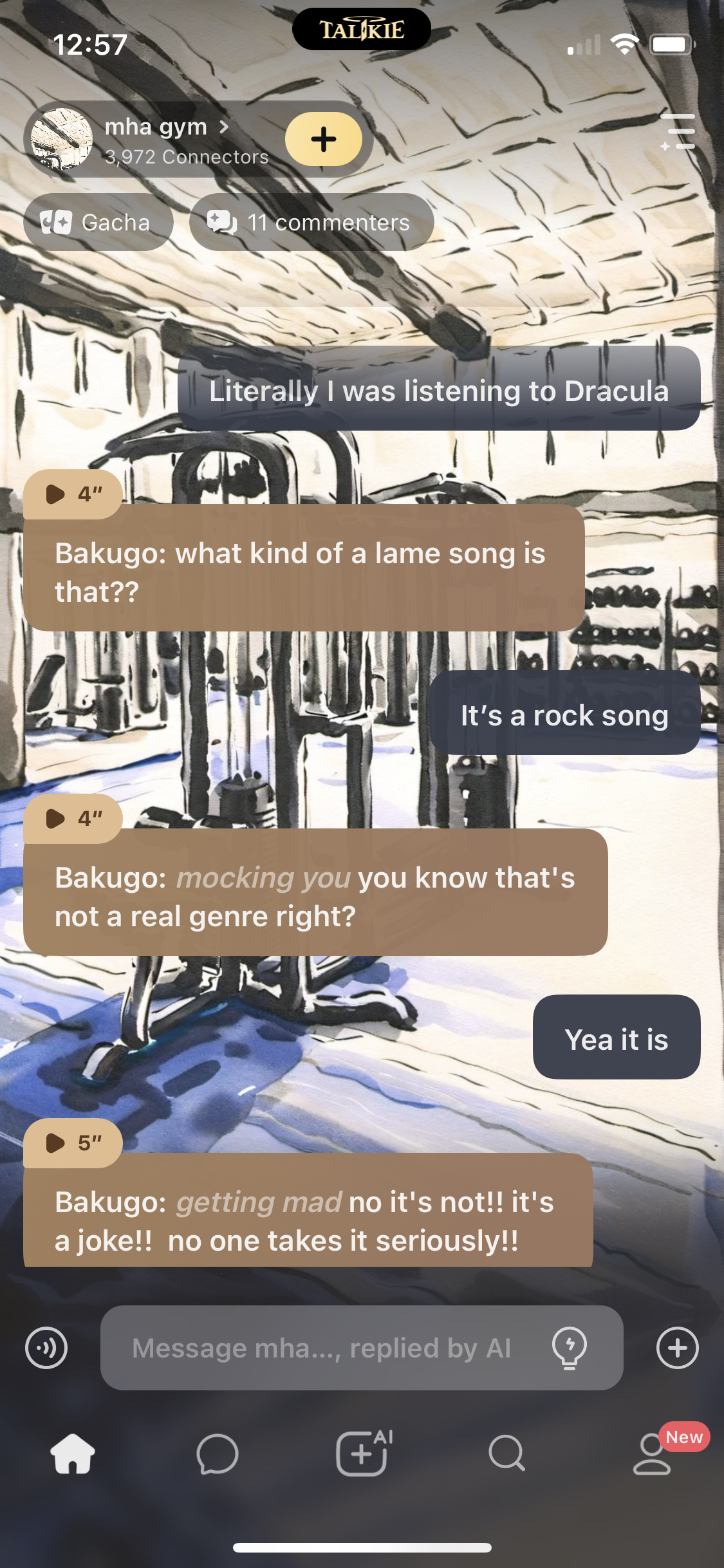Open the chat options menu icon
724x1568 pixels.
(679, 133)
